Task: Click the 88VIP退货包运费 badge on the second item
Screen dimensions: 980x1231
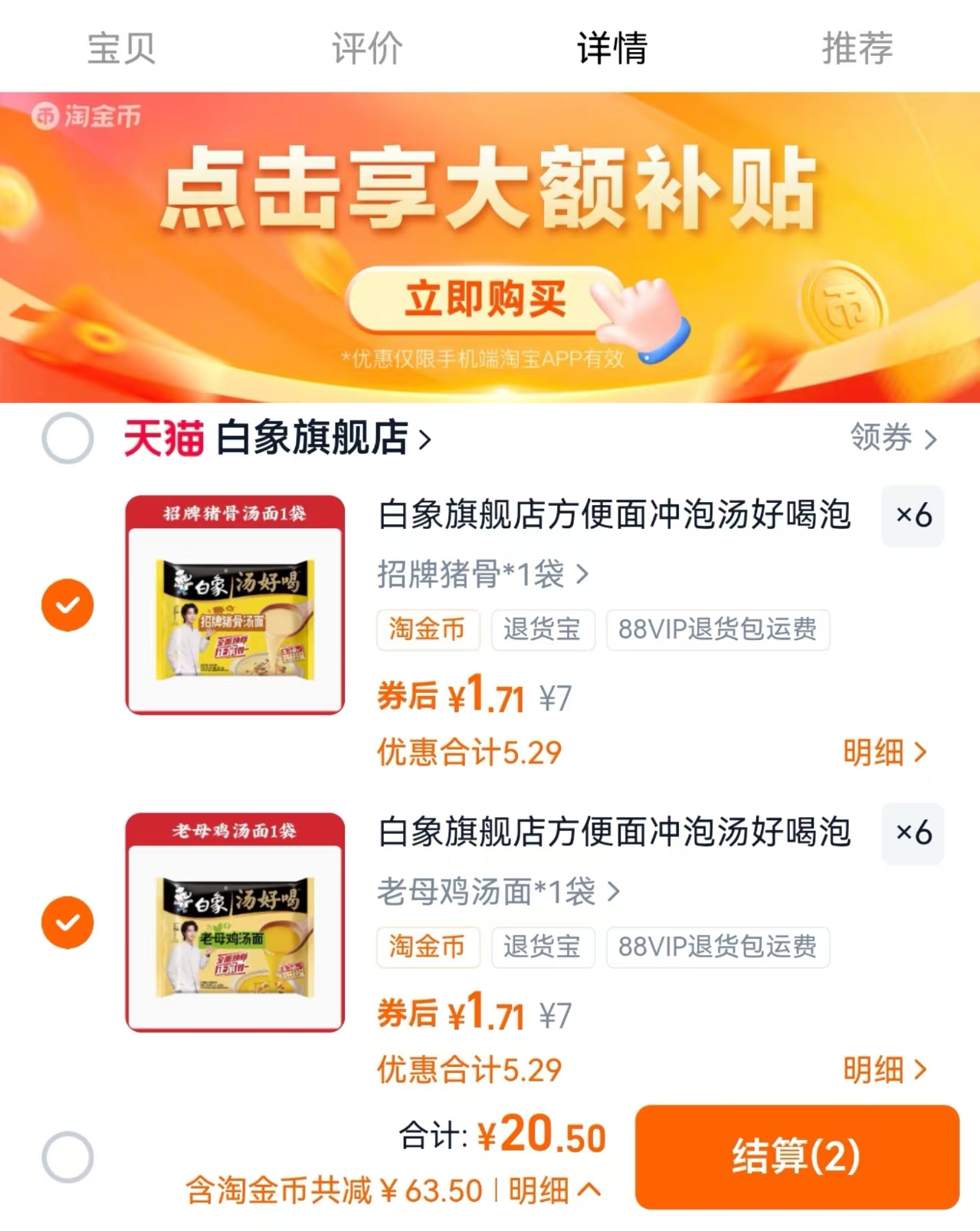Action: [717, 947]
